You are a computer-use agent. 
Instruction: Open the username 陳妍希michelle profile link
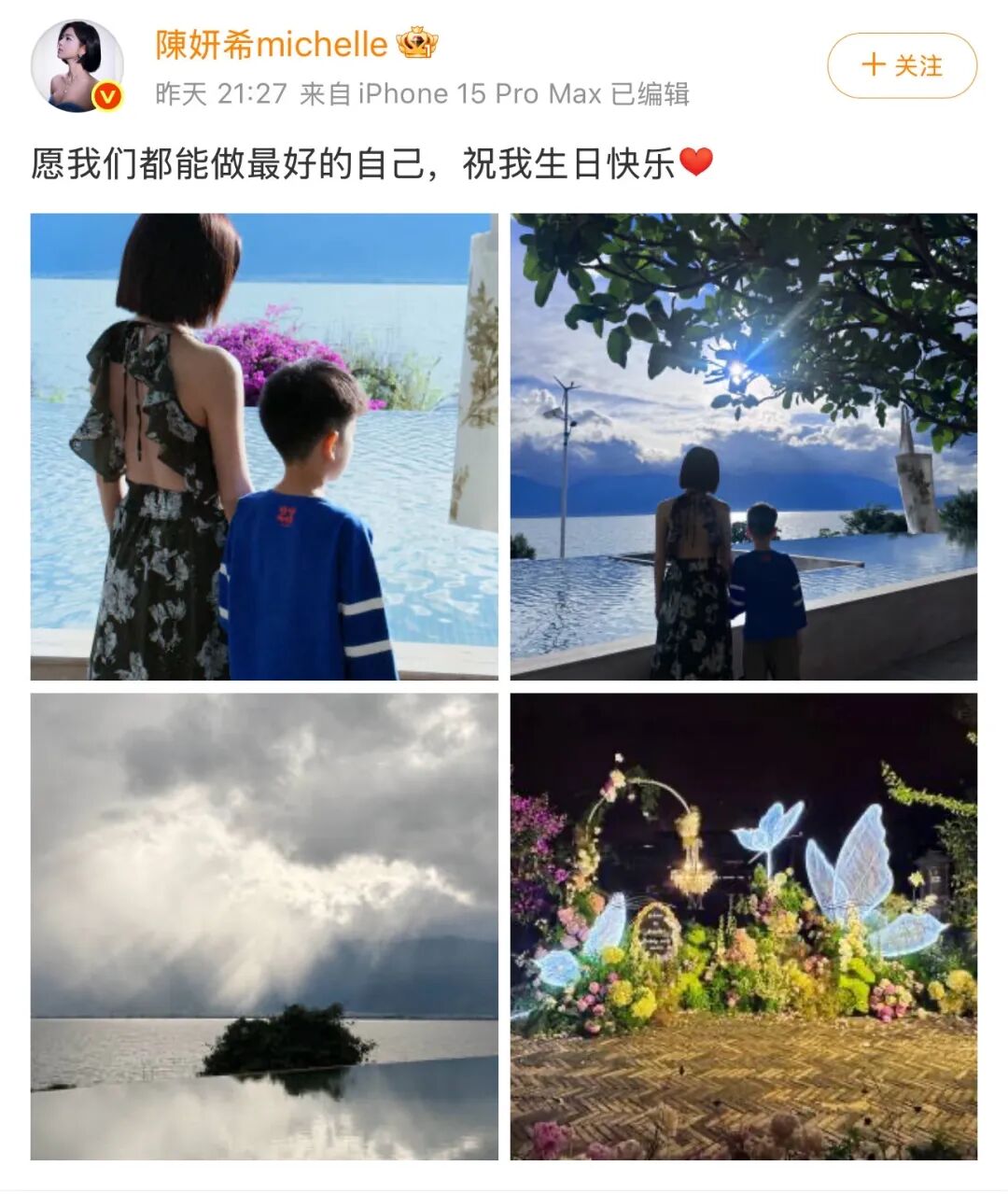point(271,44)
